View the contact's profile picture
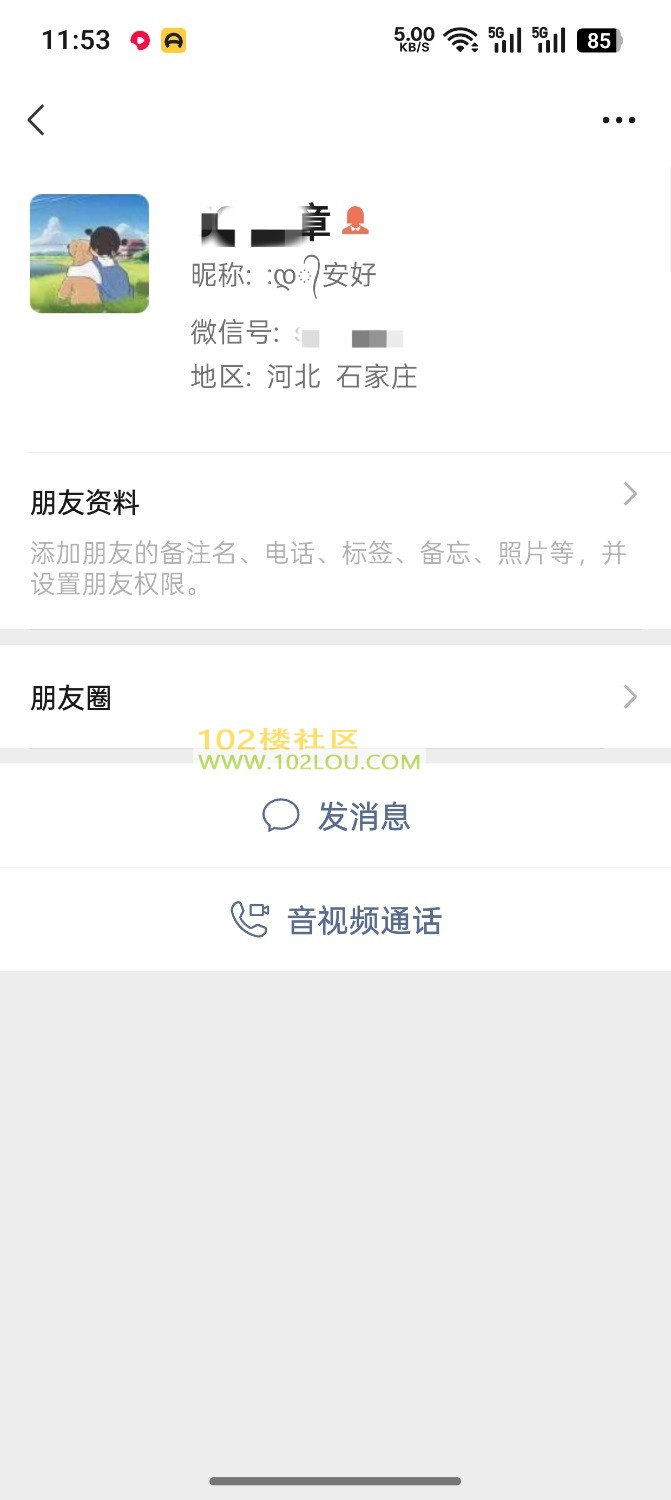 (x=89, y=254)
